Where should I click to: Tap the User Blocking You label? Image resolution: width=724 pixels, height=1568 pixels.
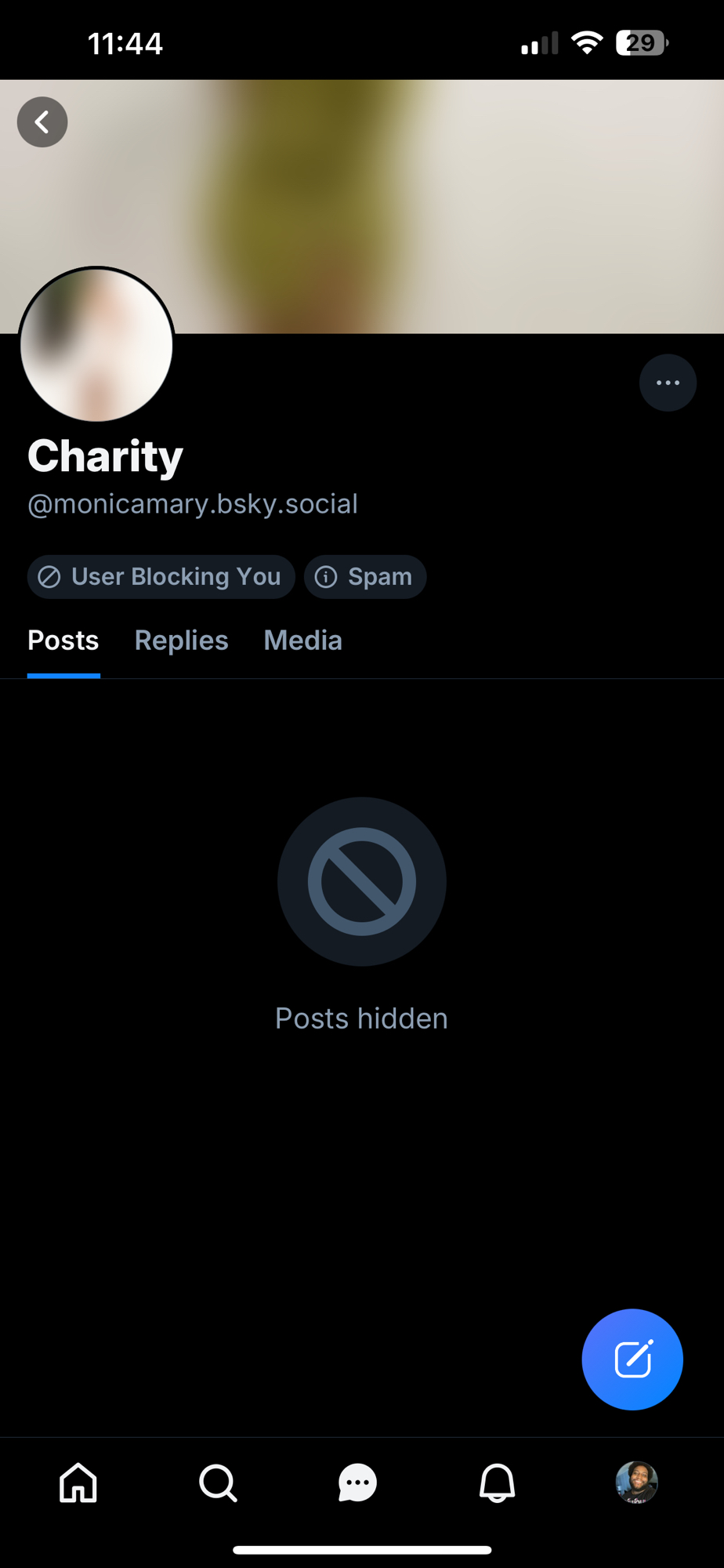tap(161, 577)
